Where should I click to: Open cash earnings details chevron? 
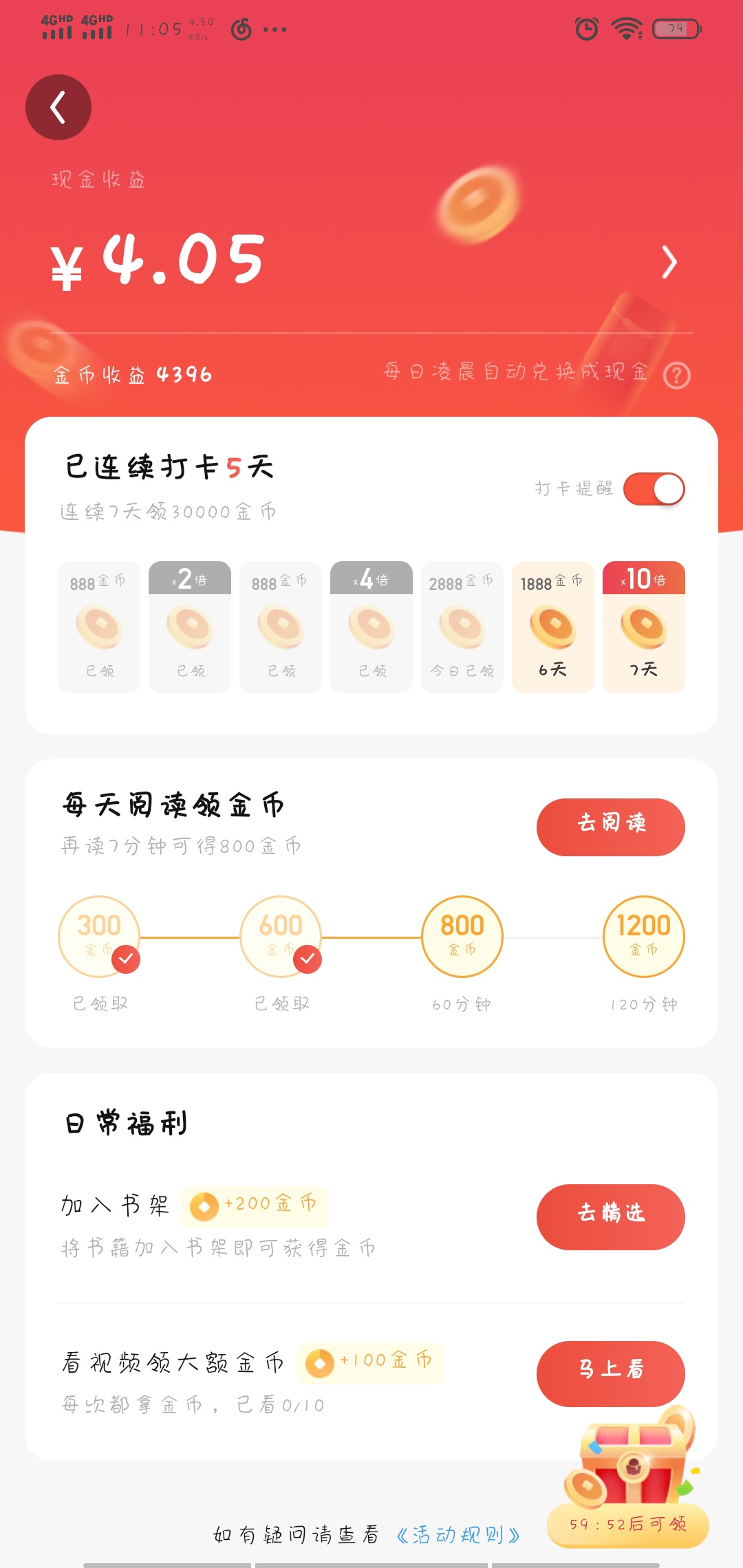click(669, 262)
